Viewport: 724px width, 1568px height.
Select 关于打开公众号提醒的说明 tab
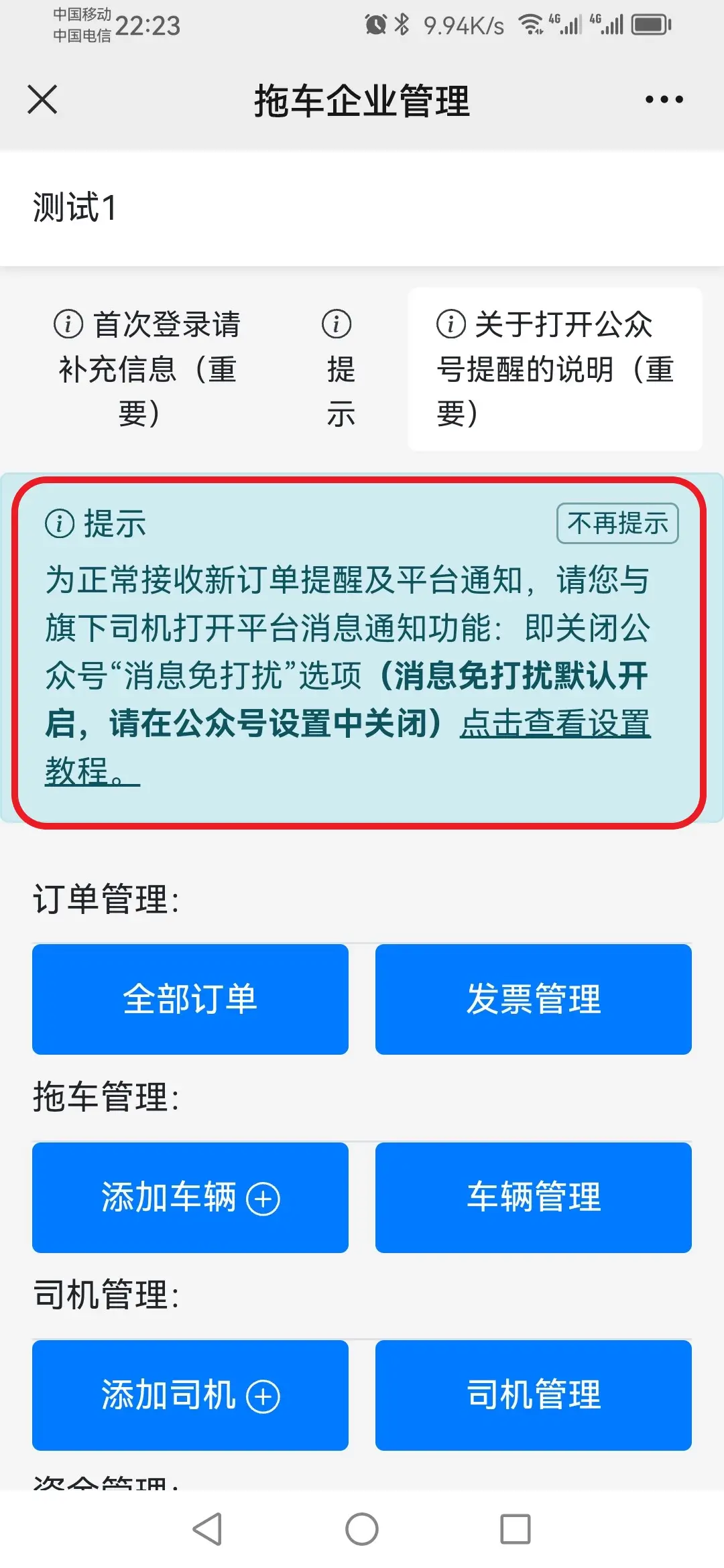pyautogui.click(x=555, y=369)
